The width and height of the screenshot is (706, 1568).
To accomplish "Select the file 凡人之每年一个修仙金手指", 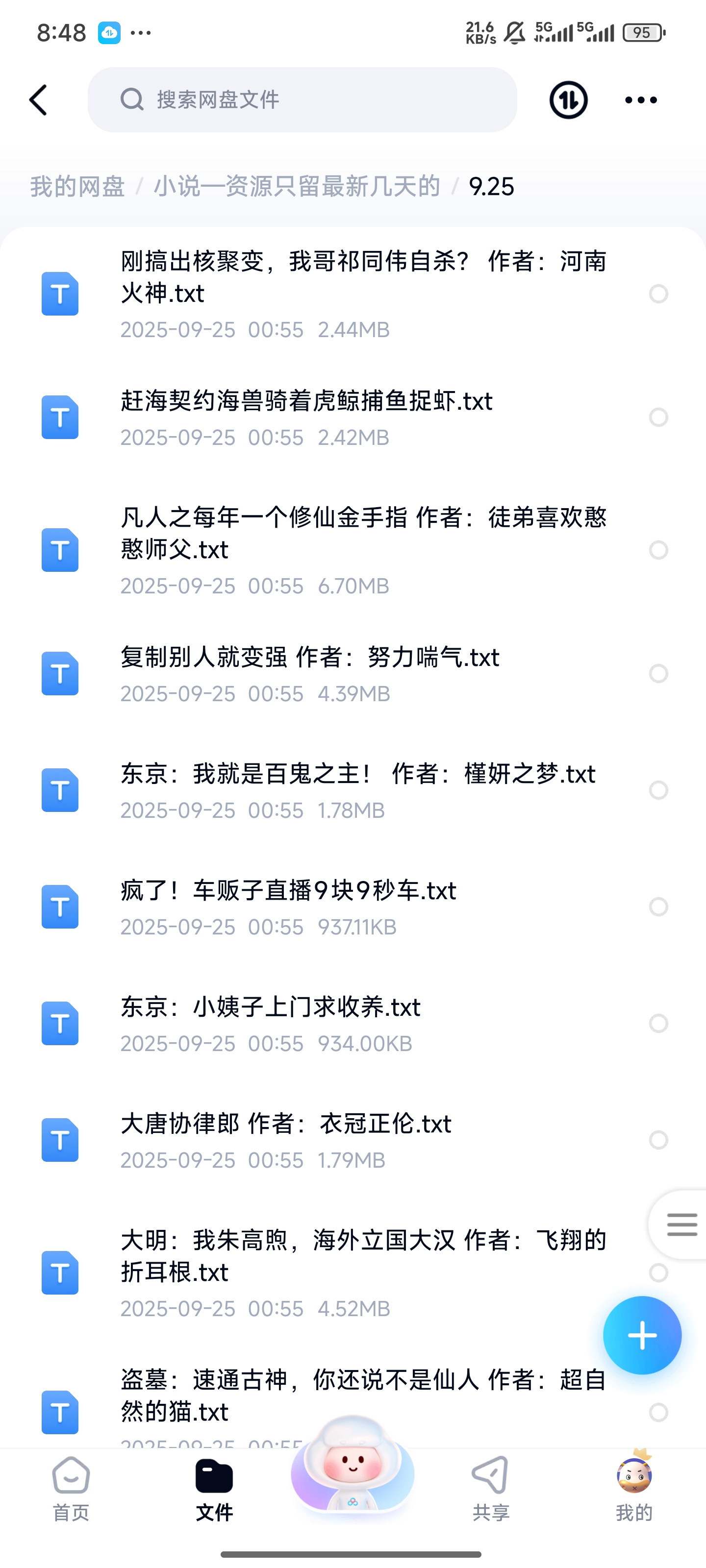I will pos(658,550).
